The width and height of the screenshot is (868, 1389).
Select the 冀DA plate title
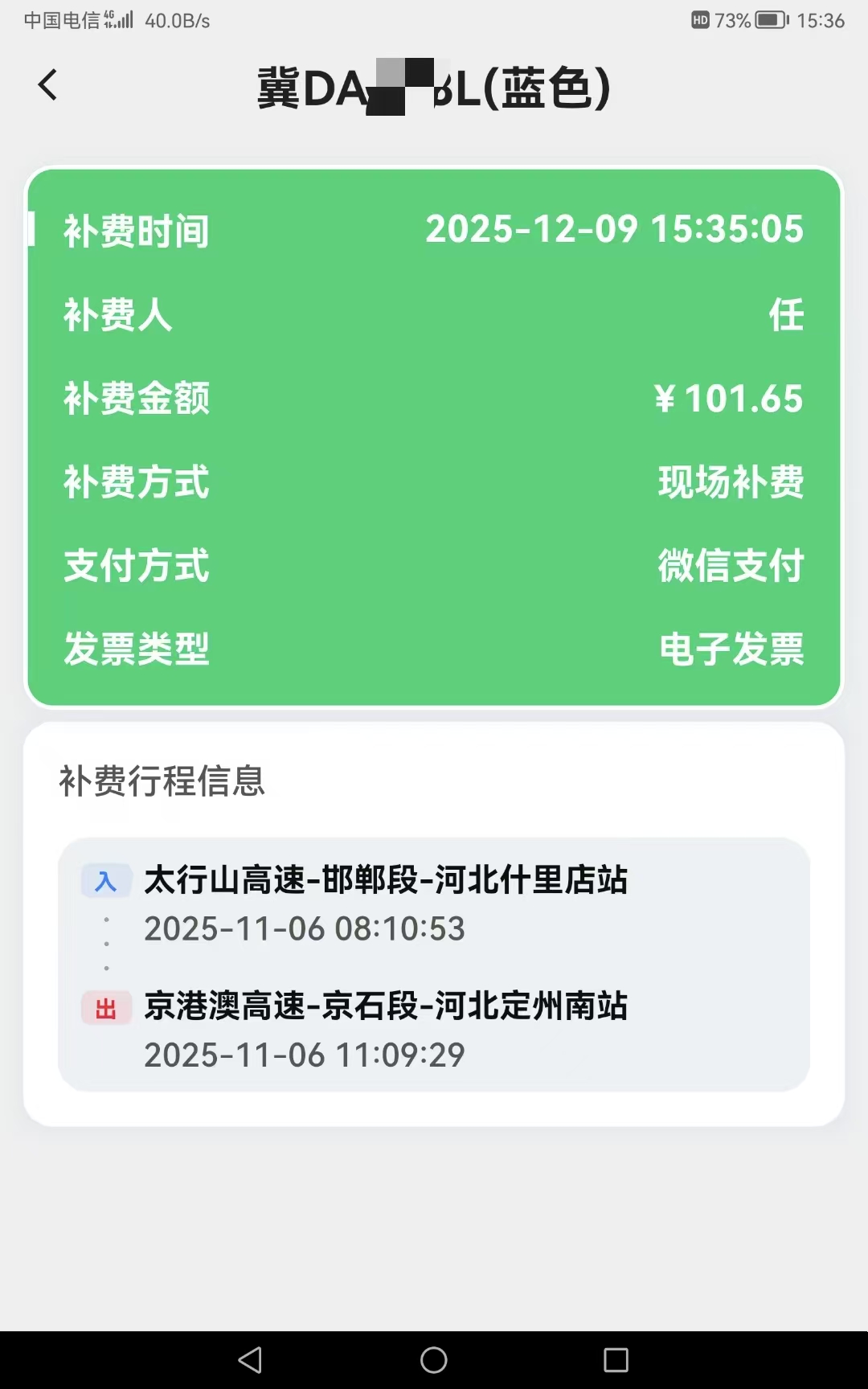pos(434,88)
